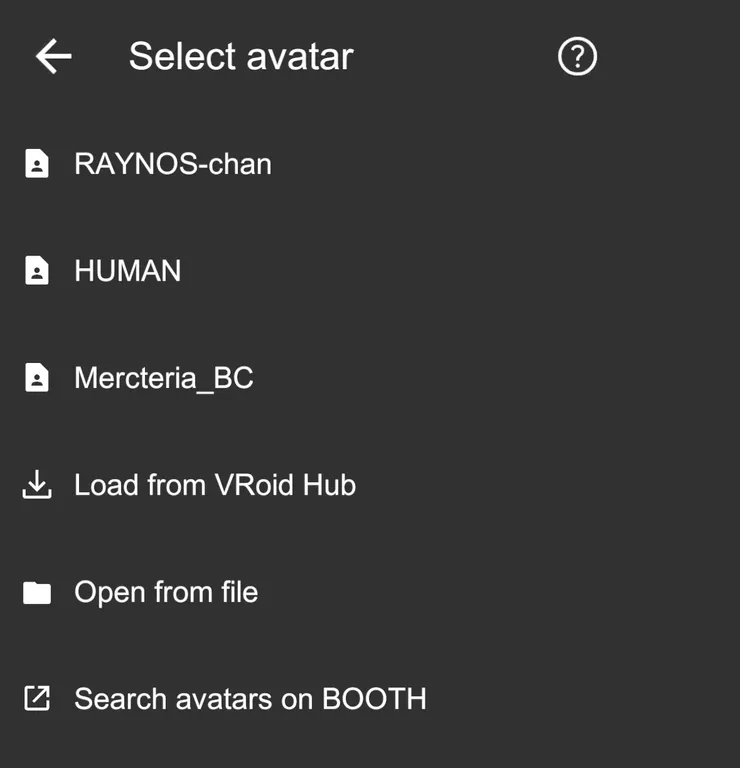Click the avatar file icon beside Mercteria_BC
Viewport: 740px width, 768px height.
[37, 377]
